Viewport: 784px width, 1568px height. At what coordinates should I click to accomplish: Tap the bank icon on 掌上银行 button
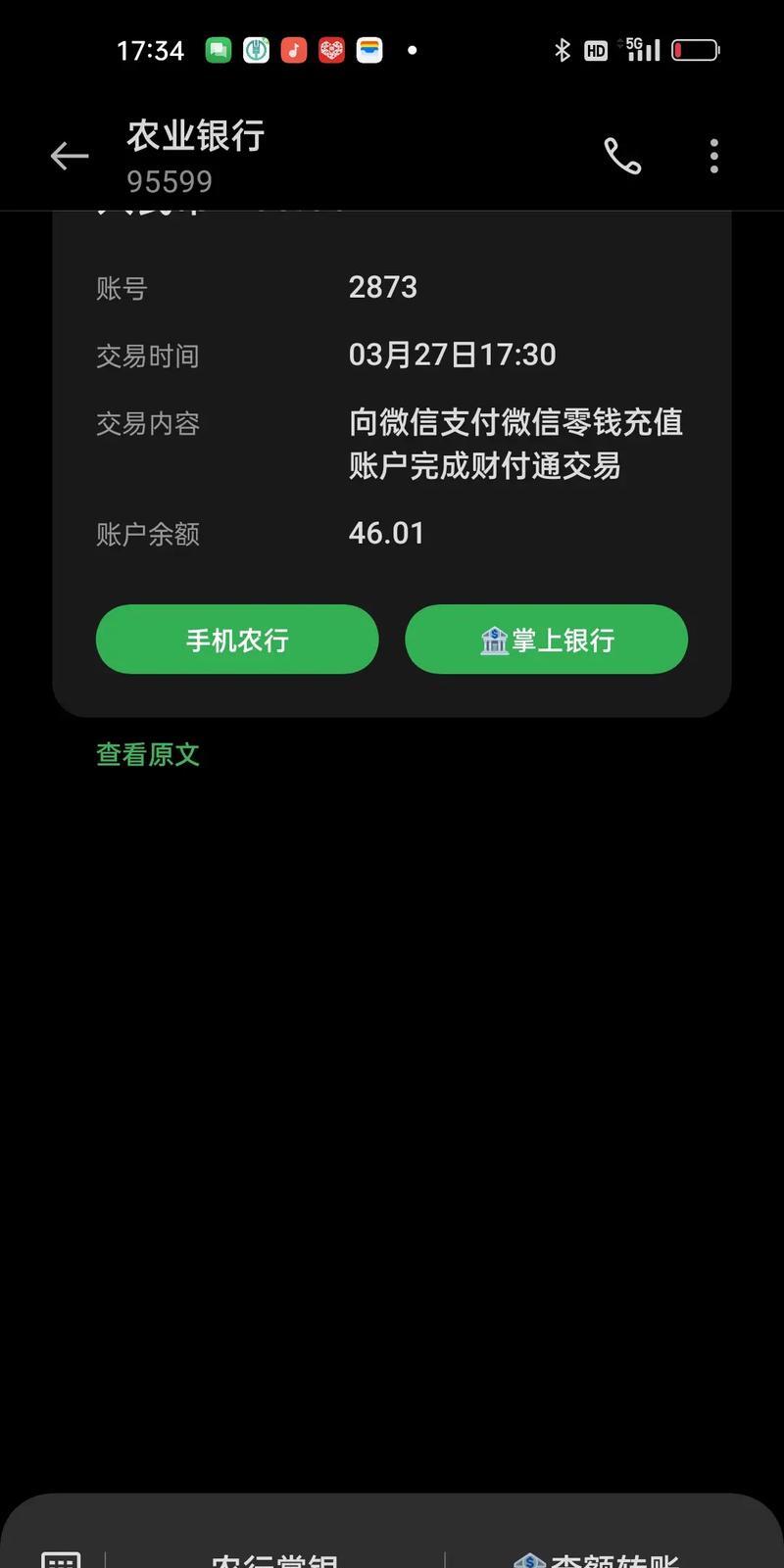tap(496, 639)
